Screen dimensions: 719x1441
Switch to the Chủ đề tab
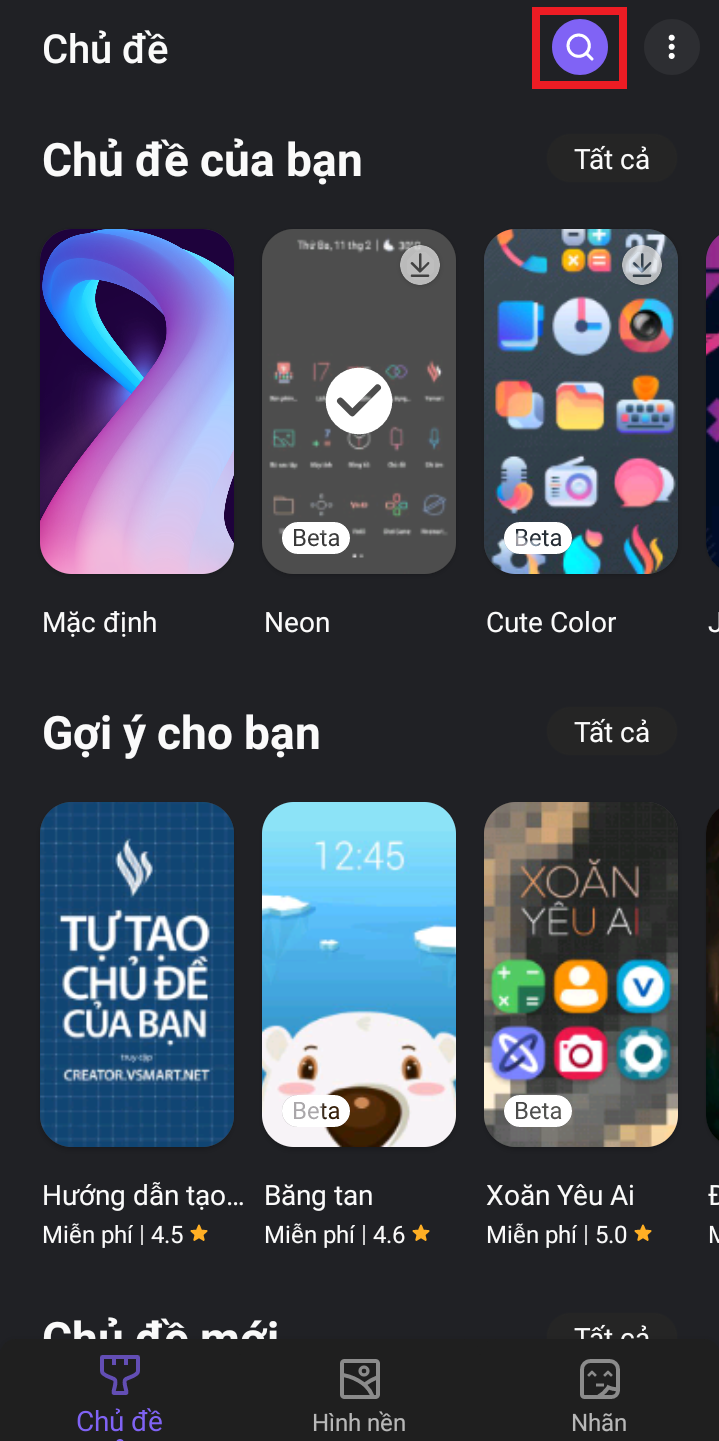point(120,1394)
